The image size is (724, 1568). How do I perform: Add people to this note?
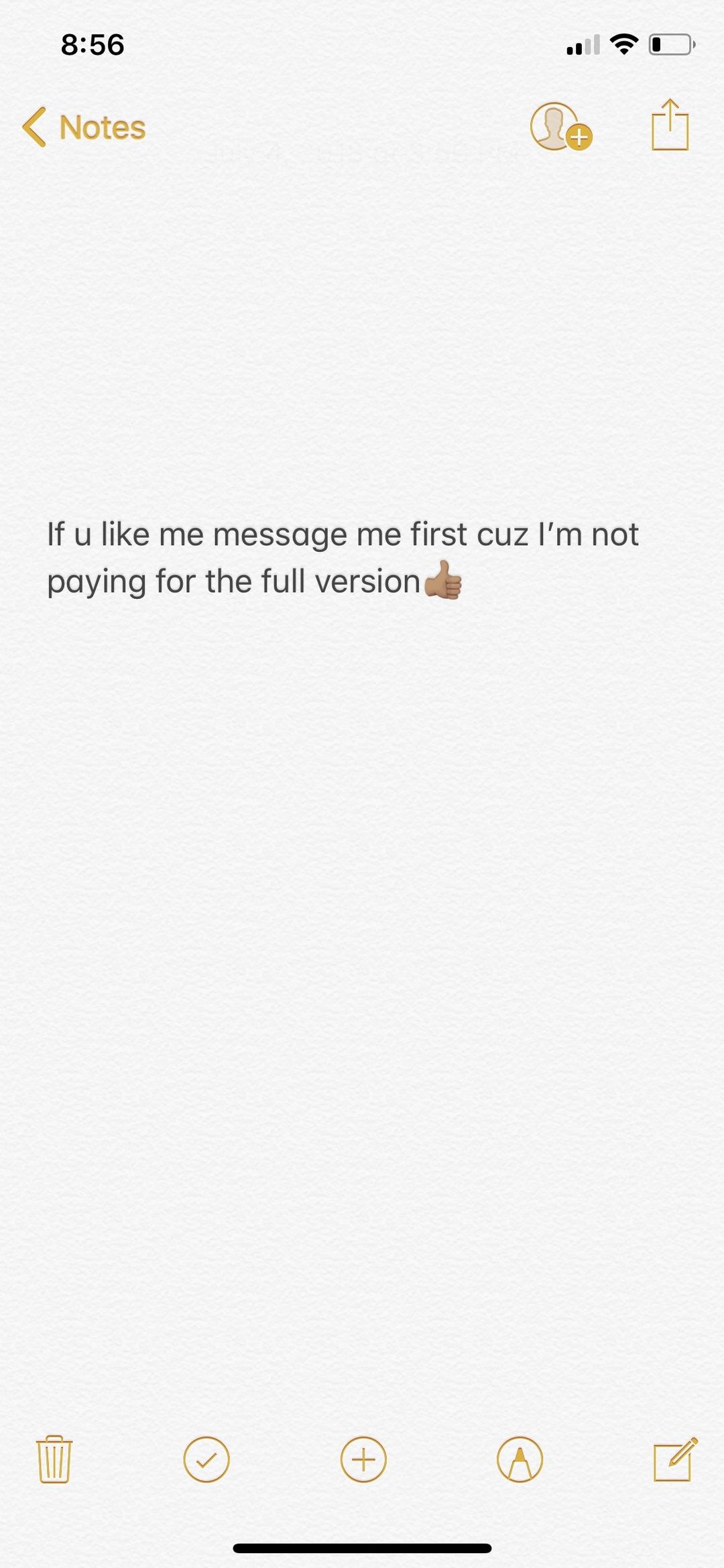561,126
